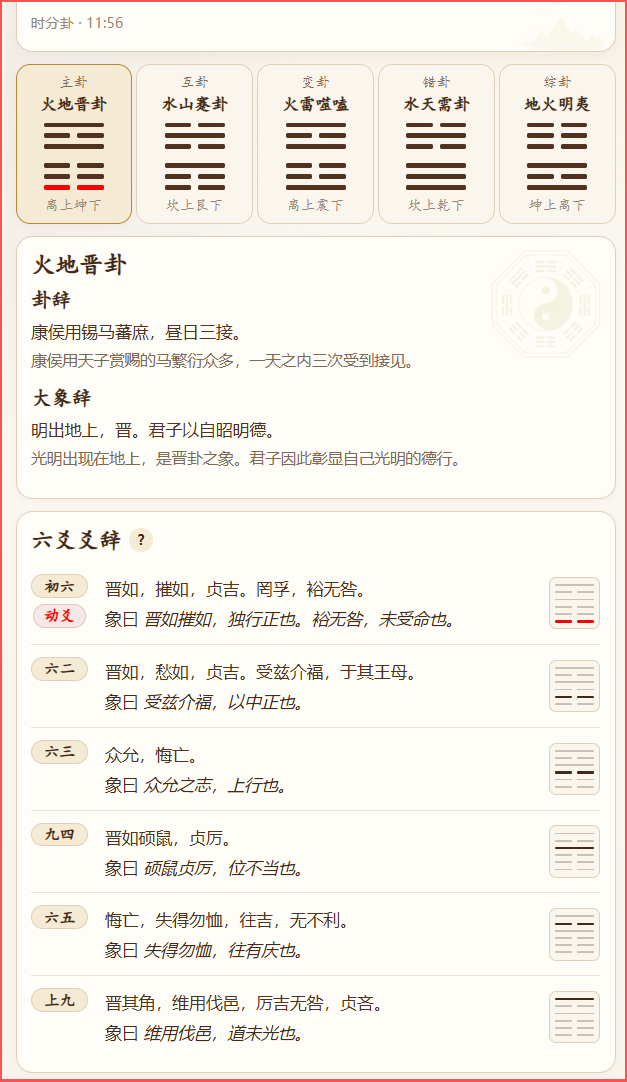Open the 六三 line entry
The width and height of the screenshot is (627, 1082).
pos(315,769)
